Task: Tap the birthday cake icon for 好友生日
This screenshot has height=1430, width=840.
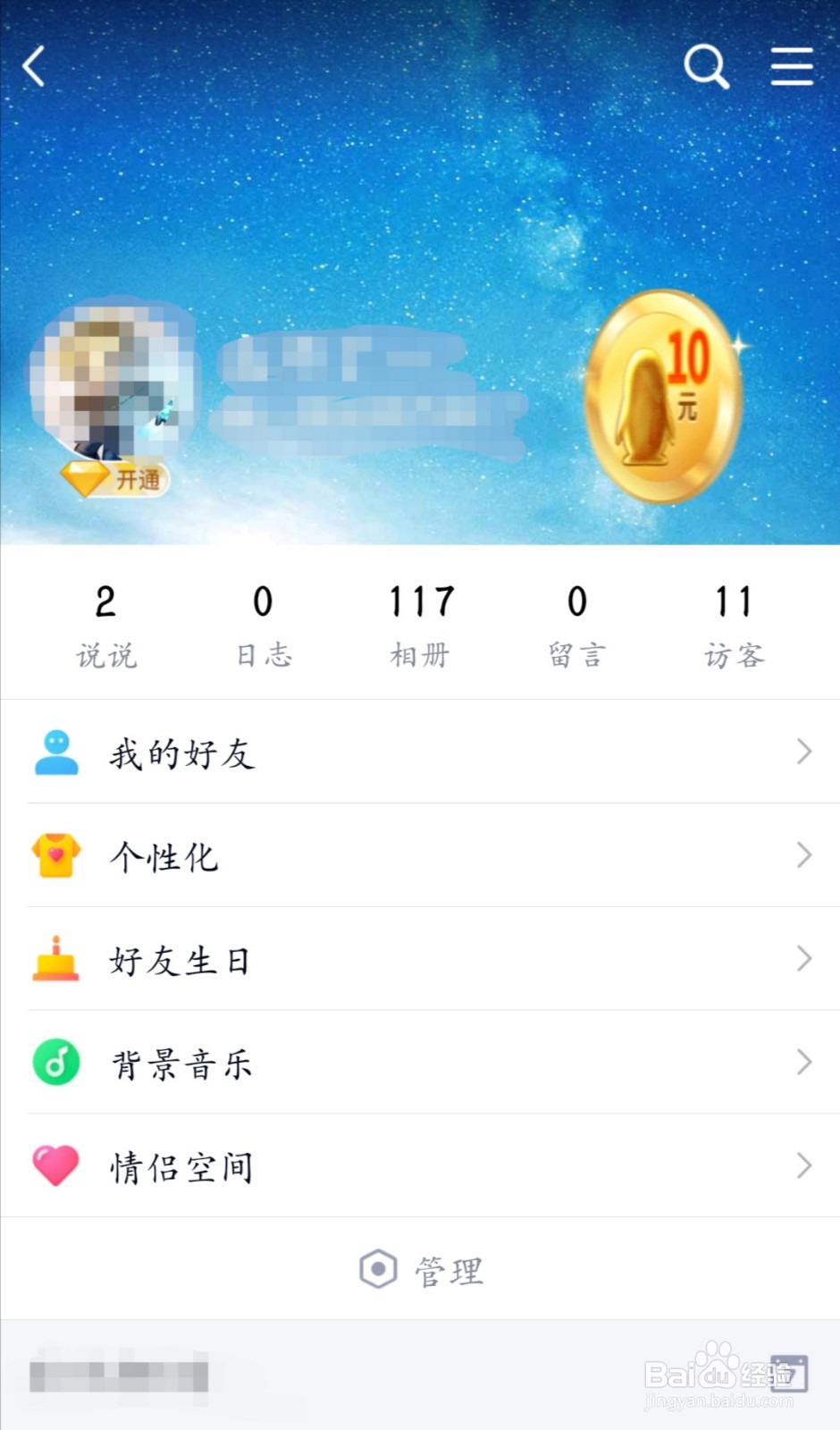Action: (x=56, y=959)
